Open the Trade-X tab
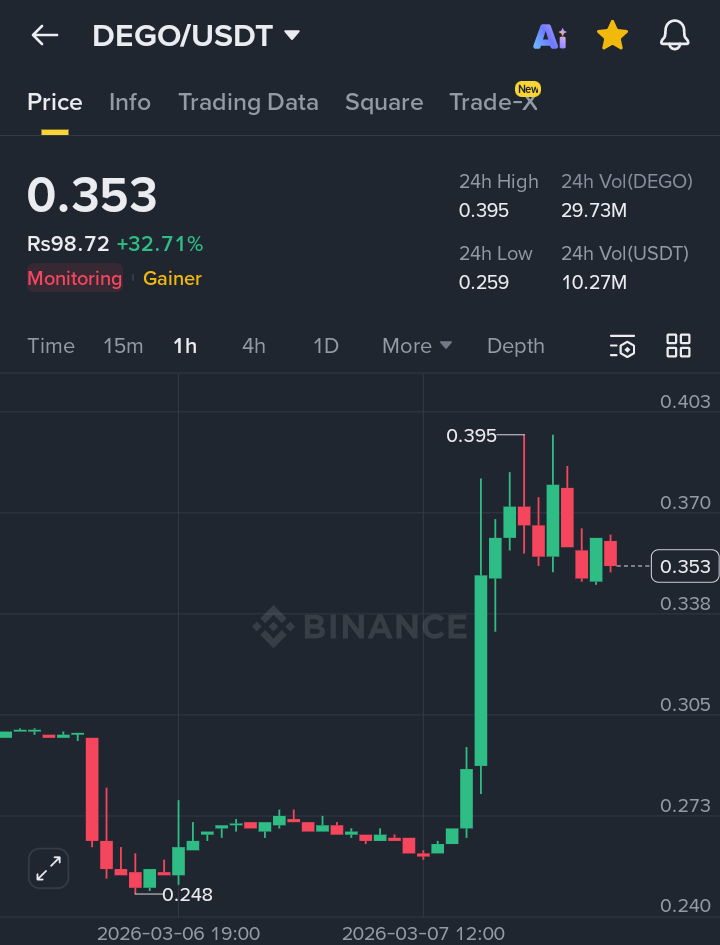 pos(493,102)
